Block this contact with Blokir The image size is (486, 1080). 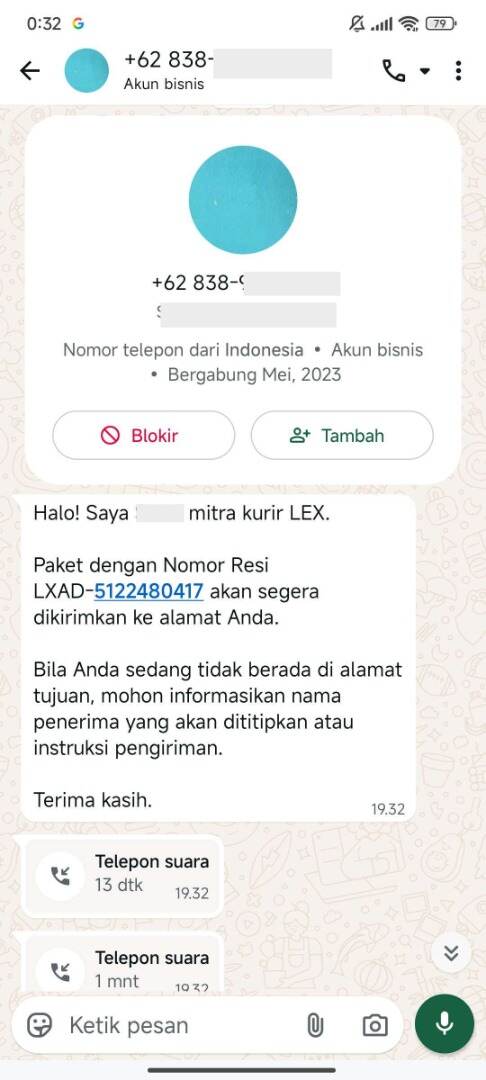click(x=144, y=435)
